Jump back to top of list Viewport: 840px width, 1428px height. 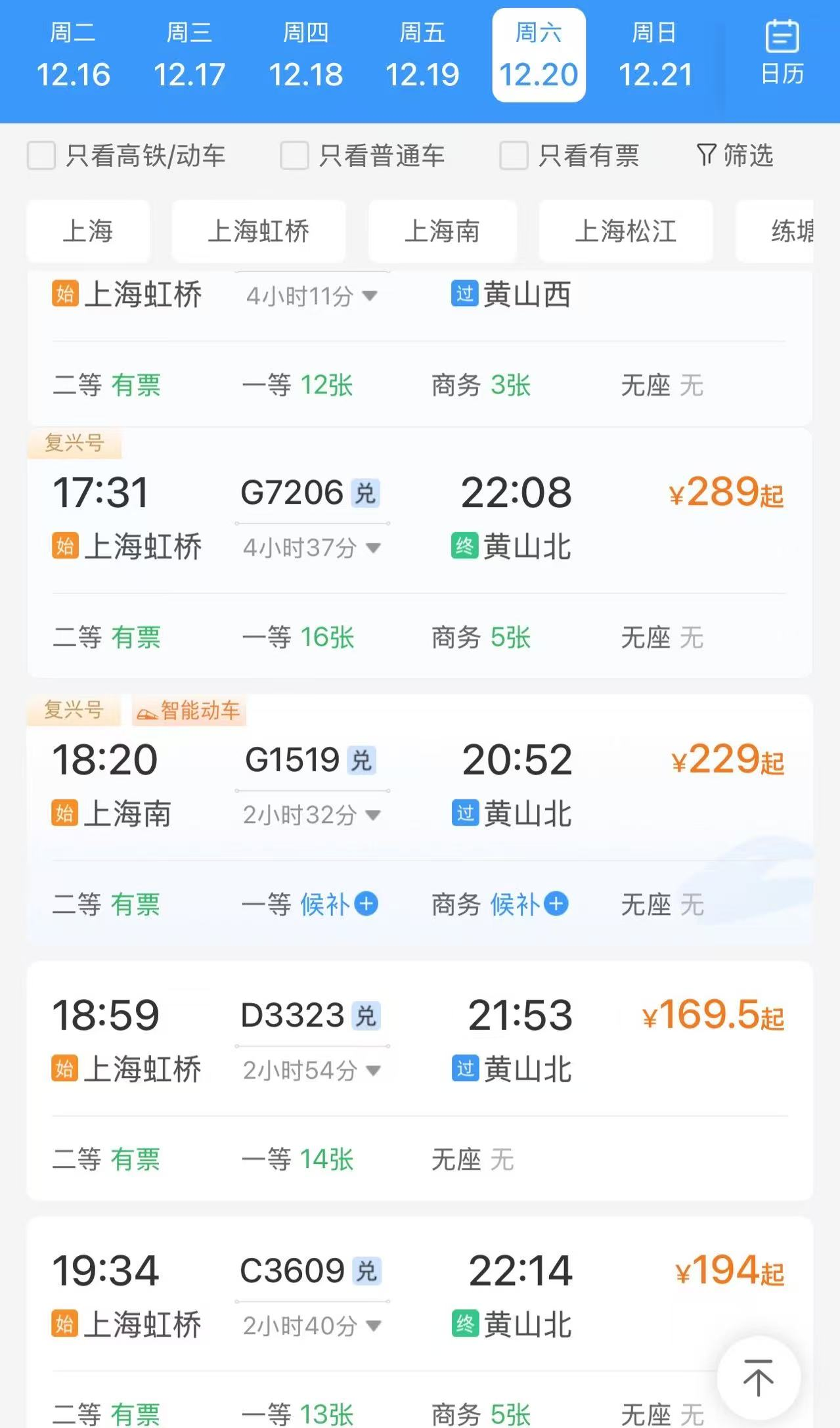click(x=758, y=1377)
